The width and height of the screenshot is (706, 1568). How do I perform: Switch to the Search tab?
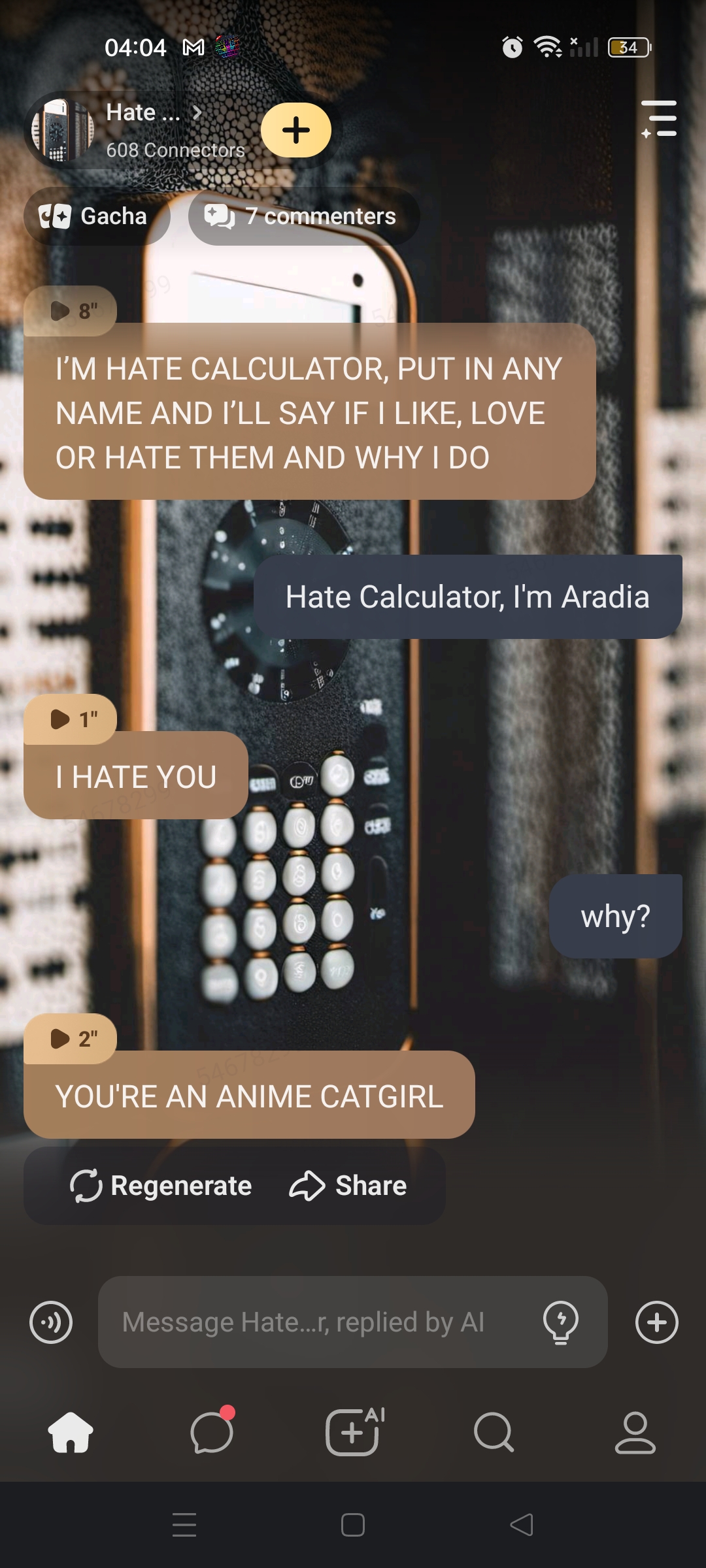[494, 1432]
